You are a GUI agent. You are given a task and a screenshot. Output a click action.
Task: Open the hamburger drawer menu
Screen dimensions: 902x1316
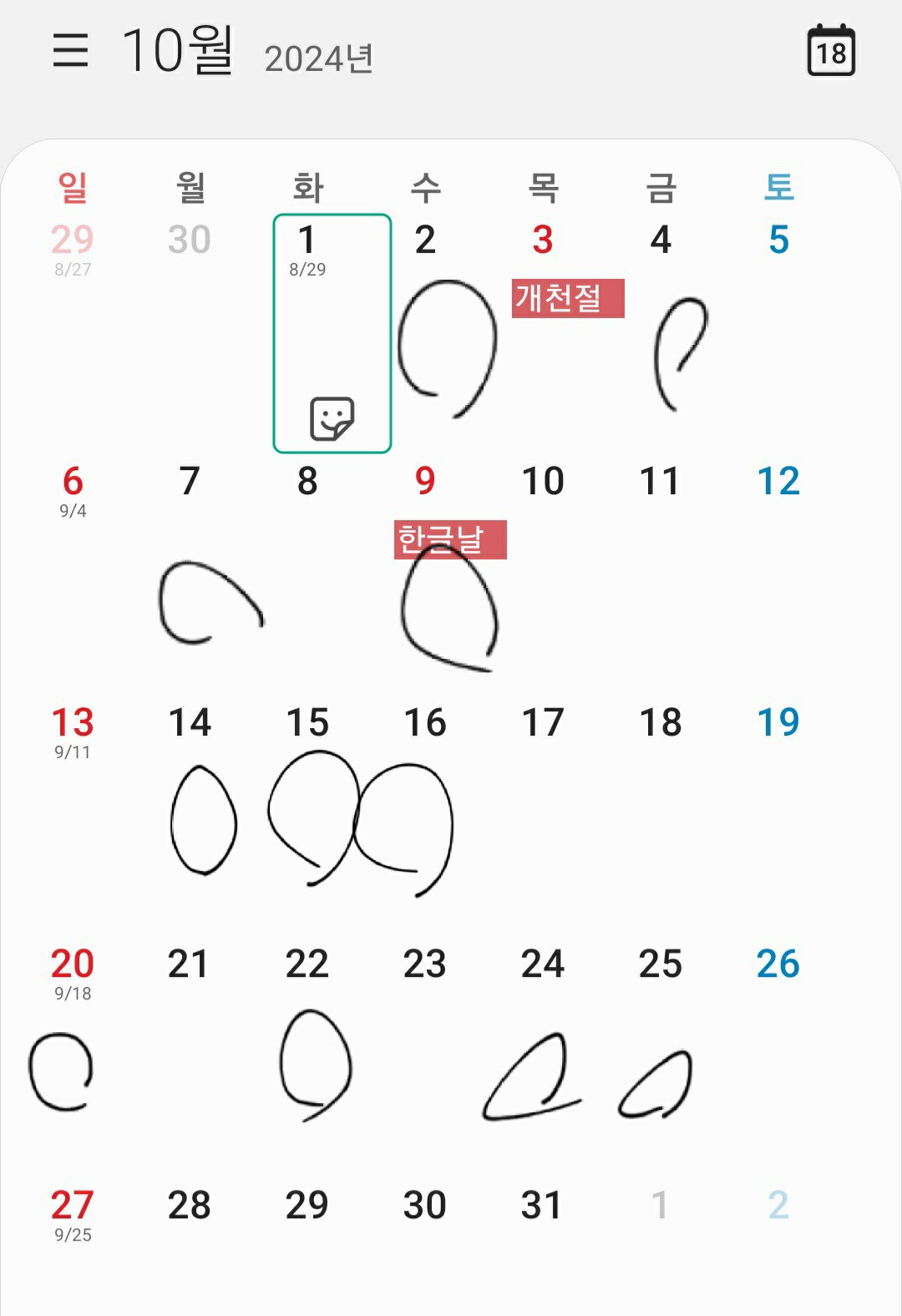point(70,50)
